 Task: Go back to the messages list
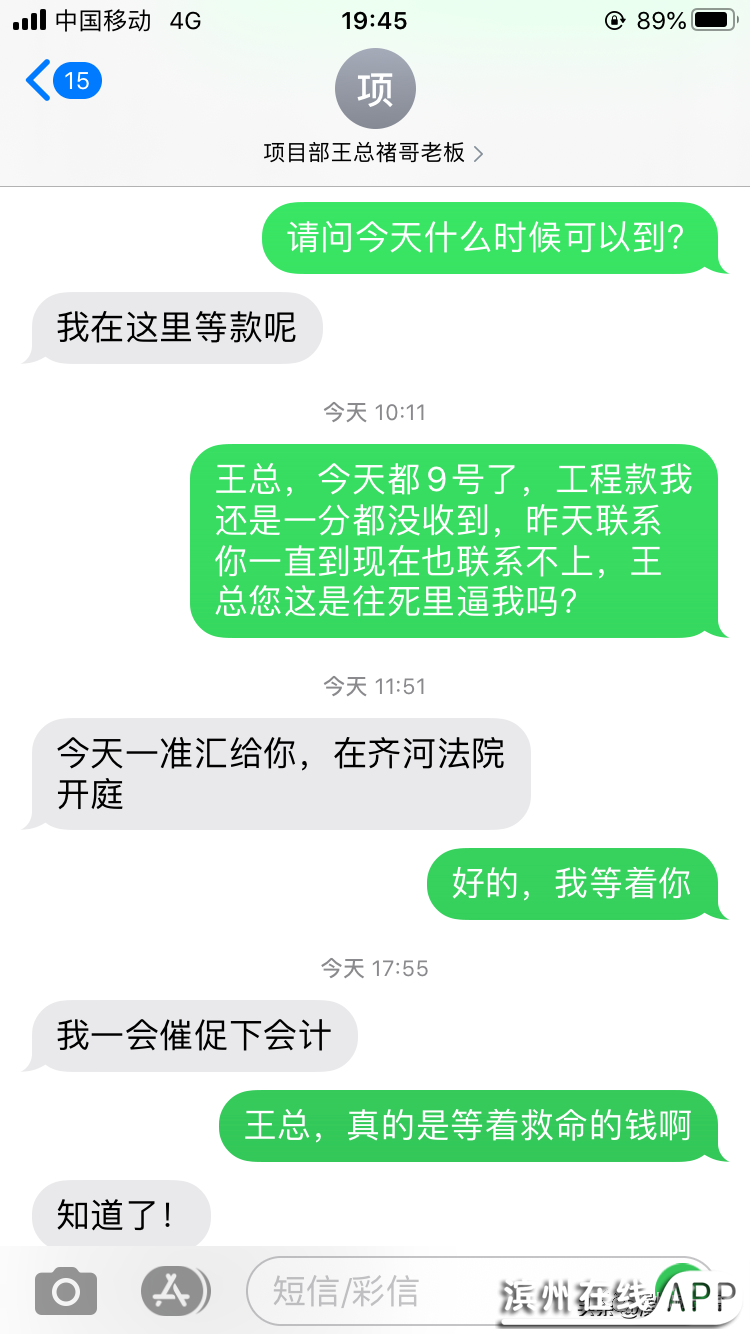60,80
